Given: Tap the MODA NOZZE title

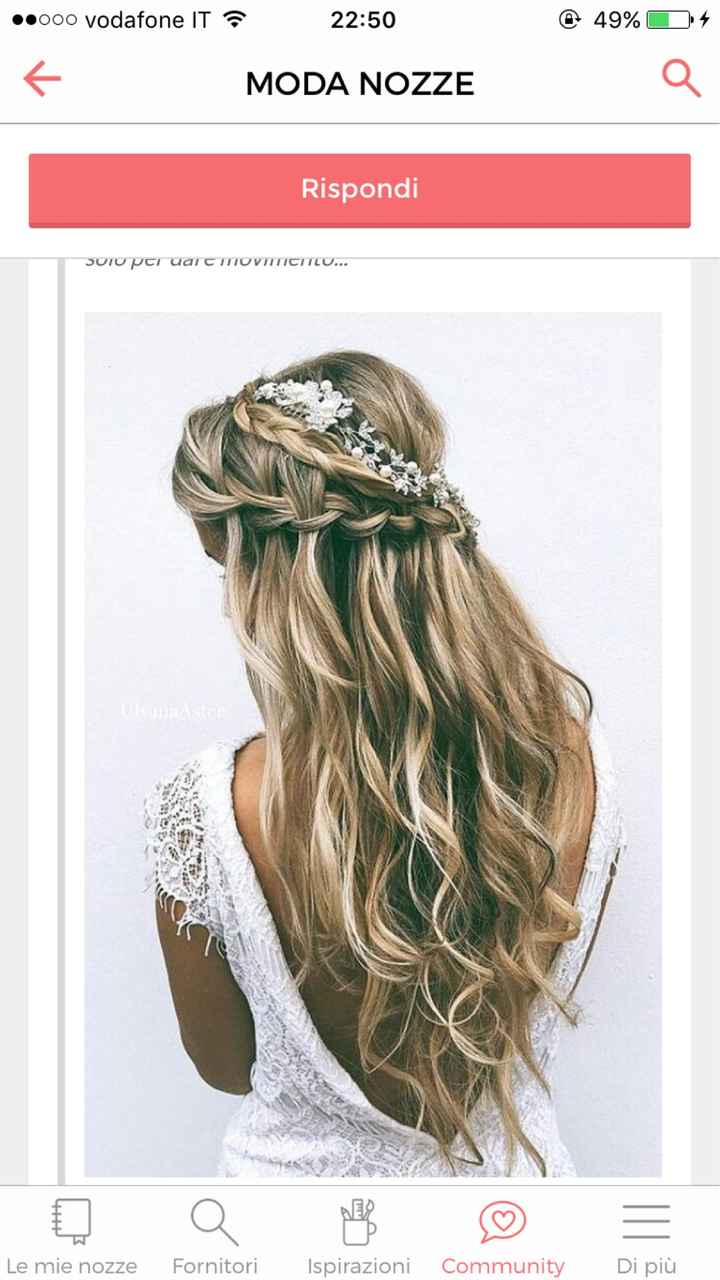Looking at the screenshot, I should coord(360,83).
